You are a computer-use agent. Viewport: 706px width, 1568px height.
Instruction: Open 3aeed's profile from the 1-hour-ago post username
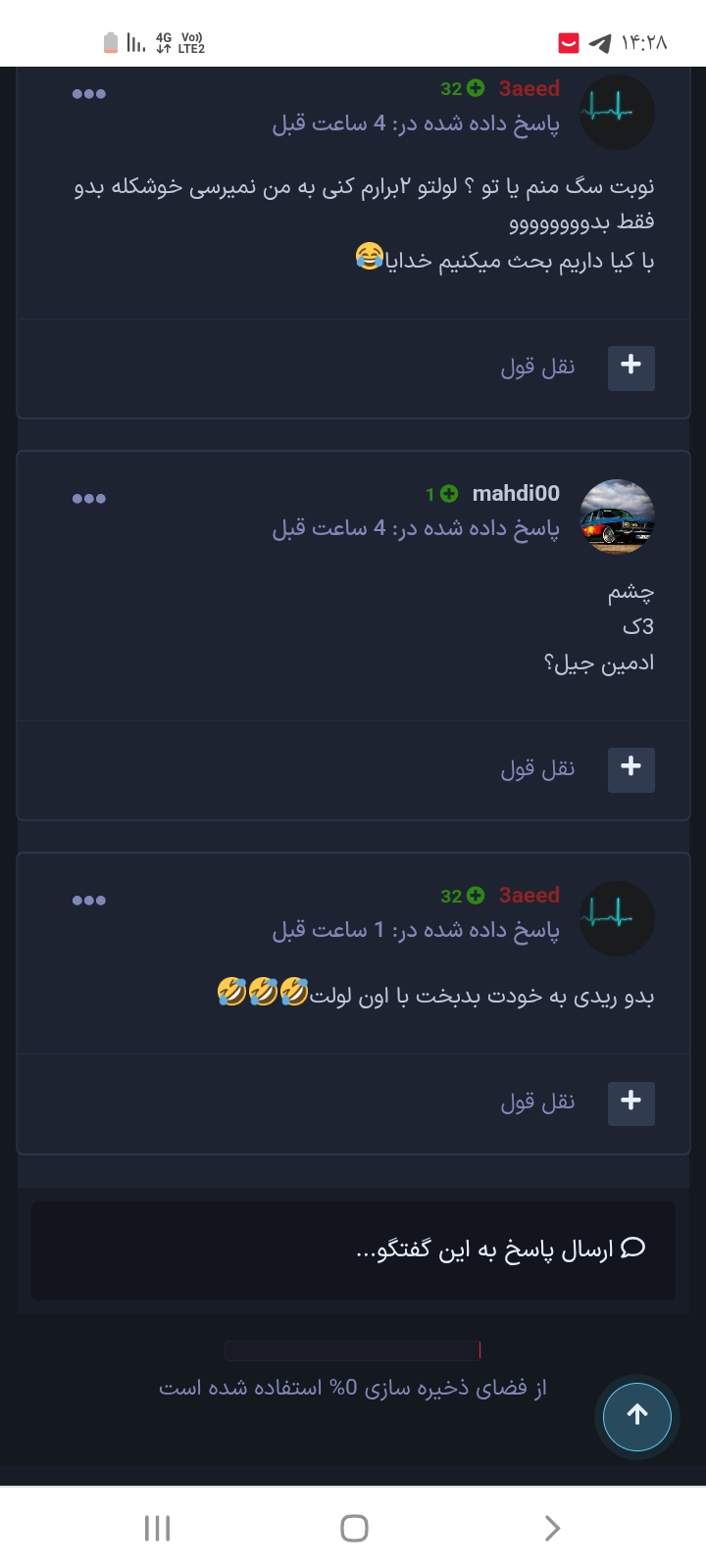coord(529,895)
